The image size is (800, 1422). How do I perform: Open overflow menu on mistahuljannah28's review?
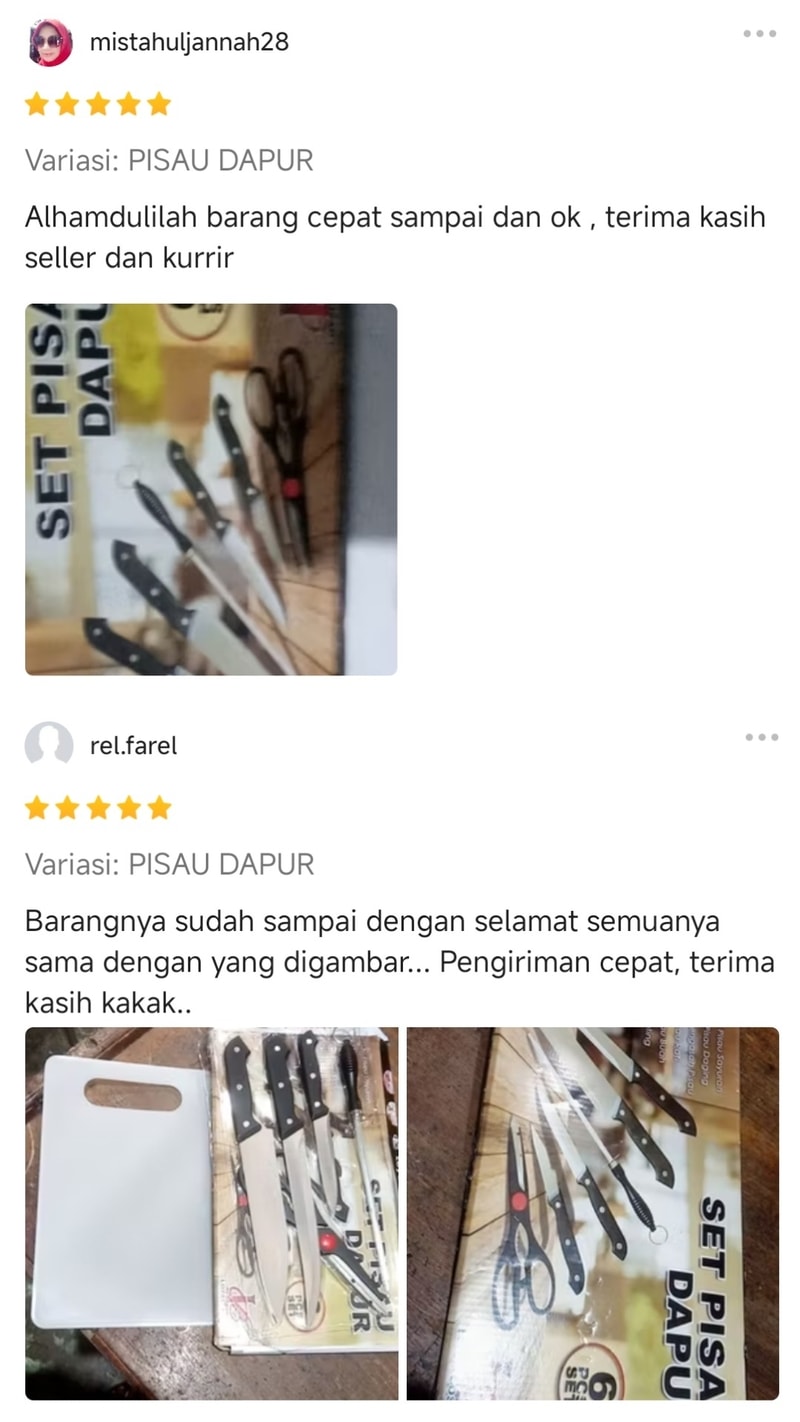[759, 34]
